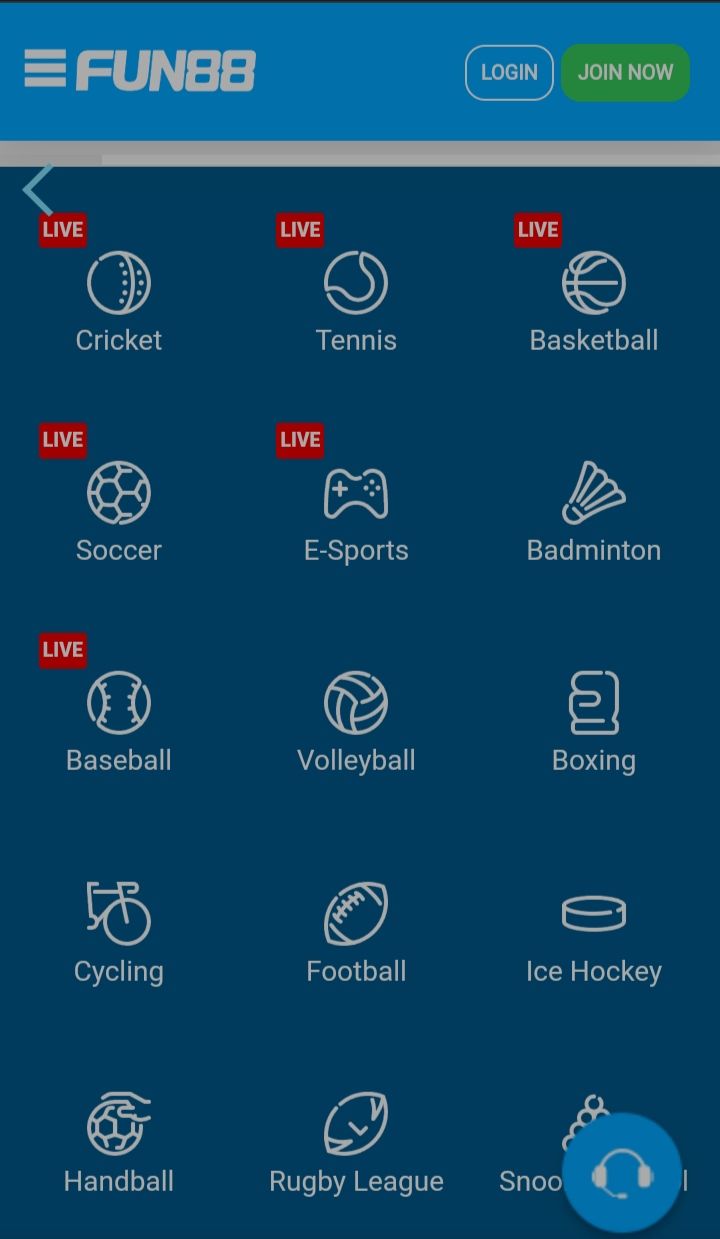Choose Volleyball from the list

356,722
